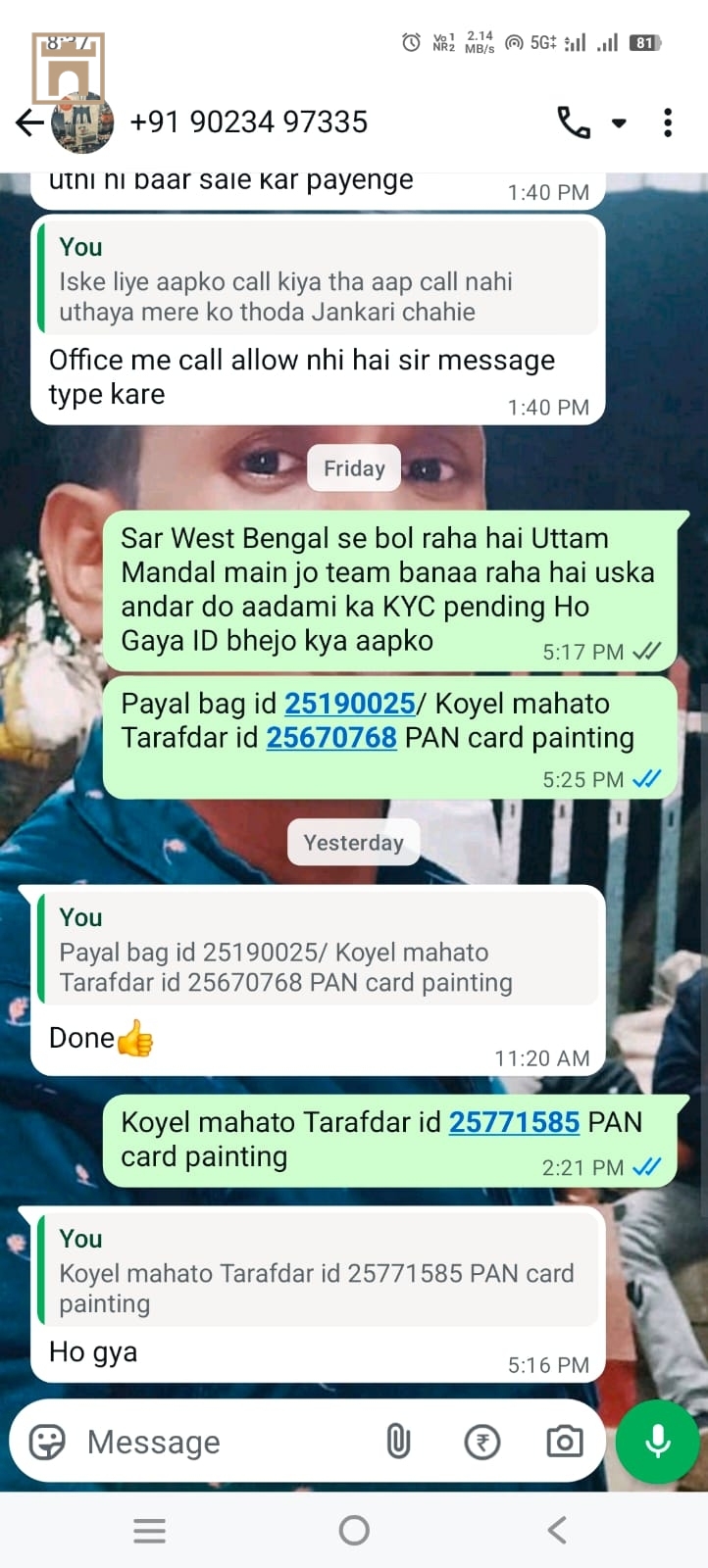Expand the call options dropdown arrow

click(x=619, y=123)
